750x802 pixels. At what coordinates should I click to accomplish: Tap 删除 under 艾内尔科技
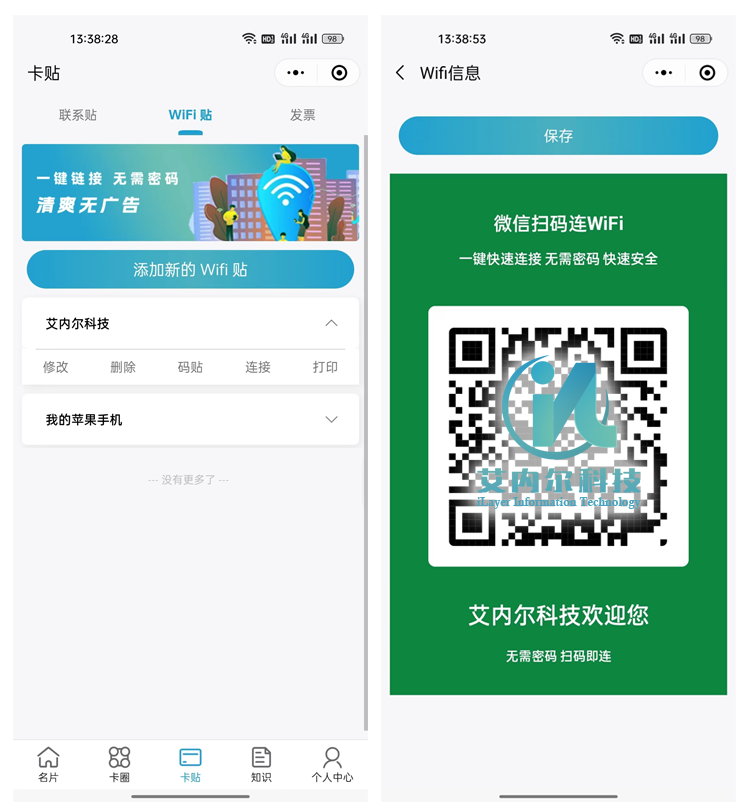point(123,367)
